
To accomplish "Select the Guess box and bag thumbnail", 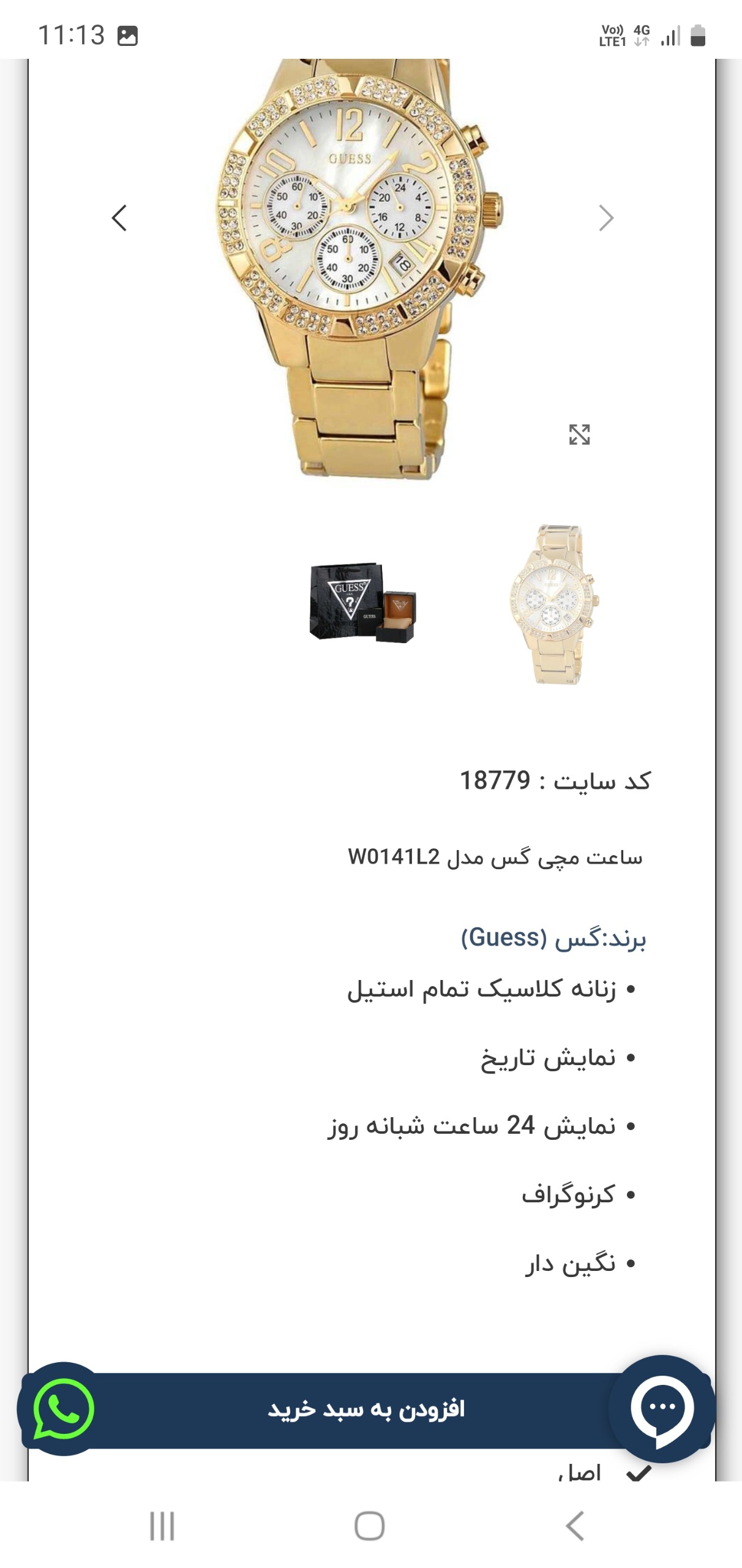I will point(362,603).
